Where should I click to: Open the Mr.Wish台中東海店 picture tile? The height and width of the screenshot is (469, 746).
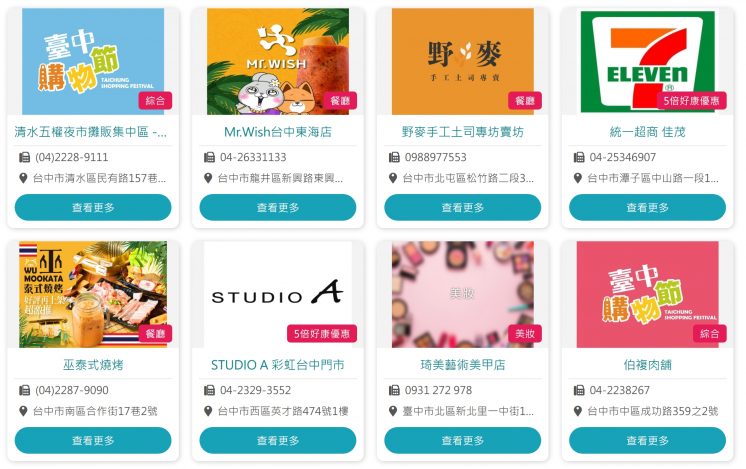tap(278, 60)
